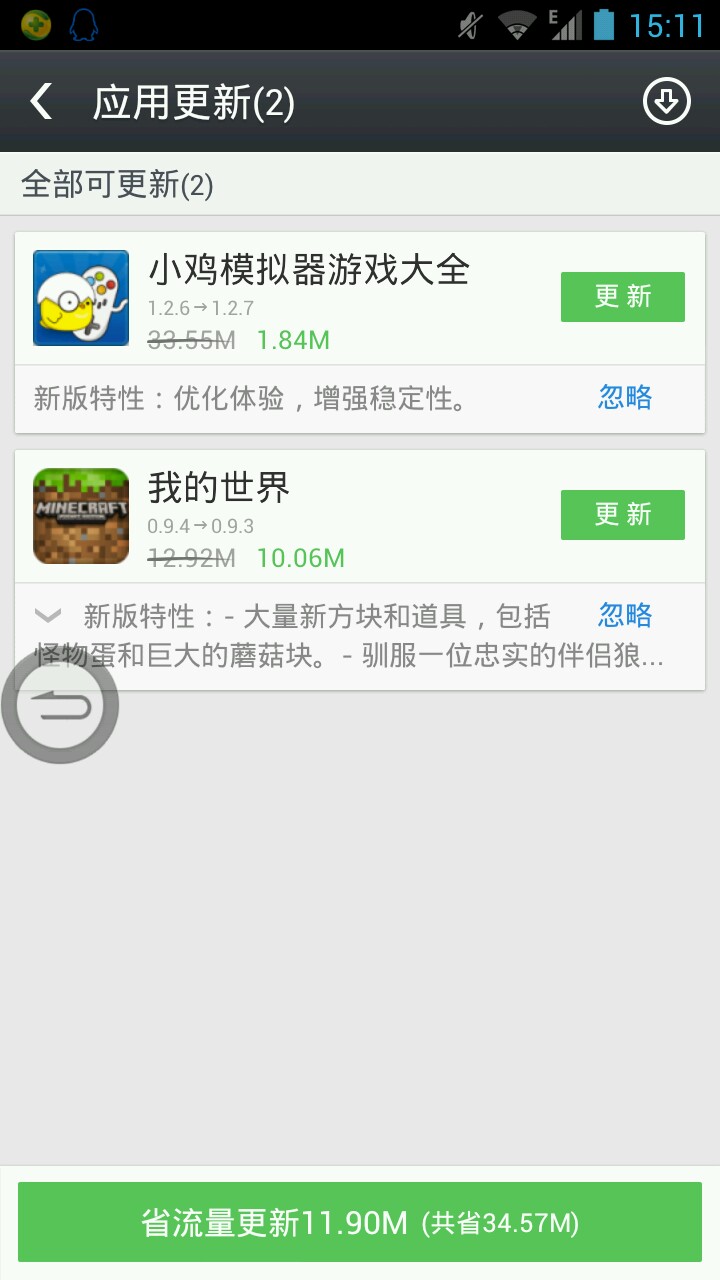
Task: Tap 省流量更新11.90M button
Action: pyautogui.click(x=360, y=1222)
